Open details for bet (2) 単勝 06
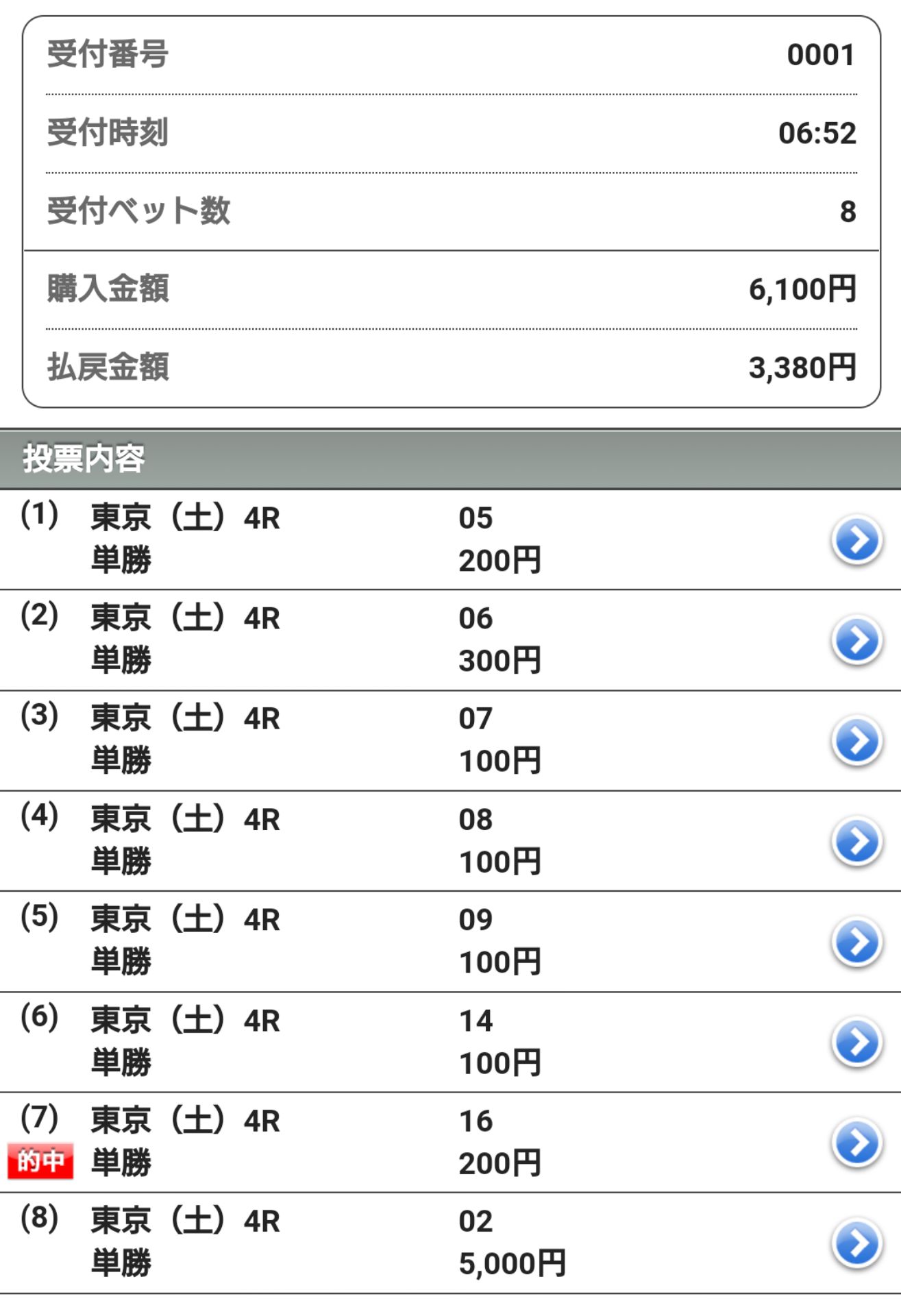The image size is (901, 1316). tap(855, 639)
